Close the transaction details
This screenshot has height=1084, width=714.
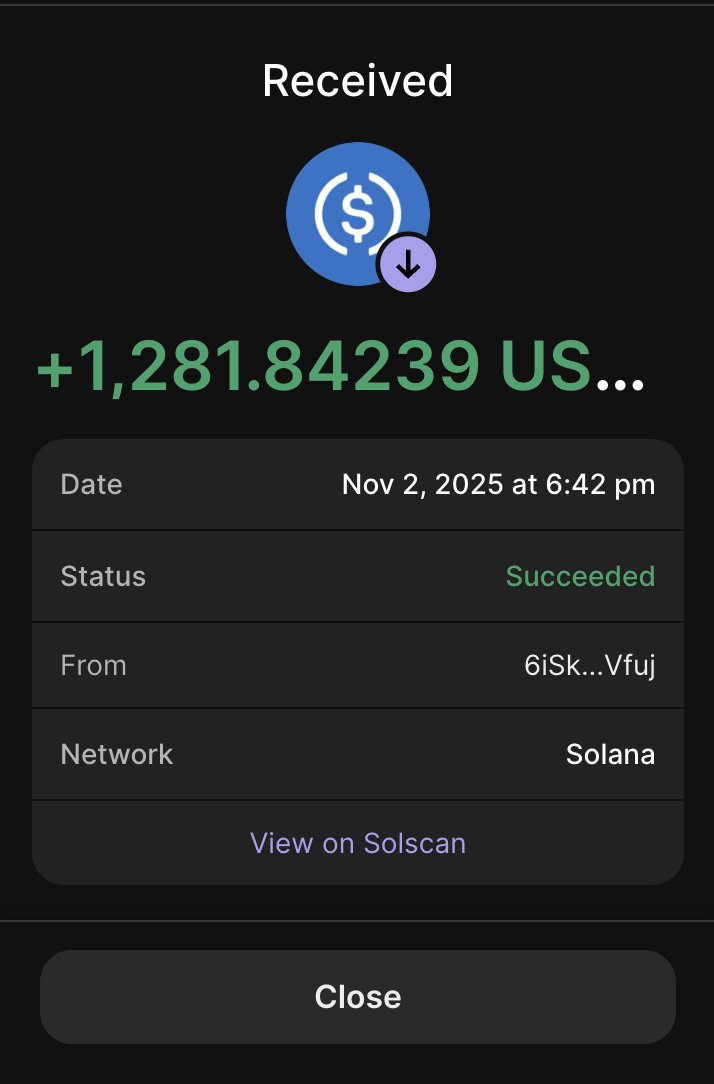[357, 996]
